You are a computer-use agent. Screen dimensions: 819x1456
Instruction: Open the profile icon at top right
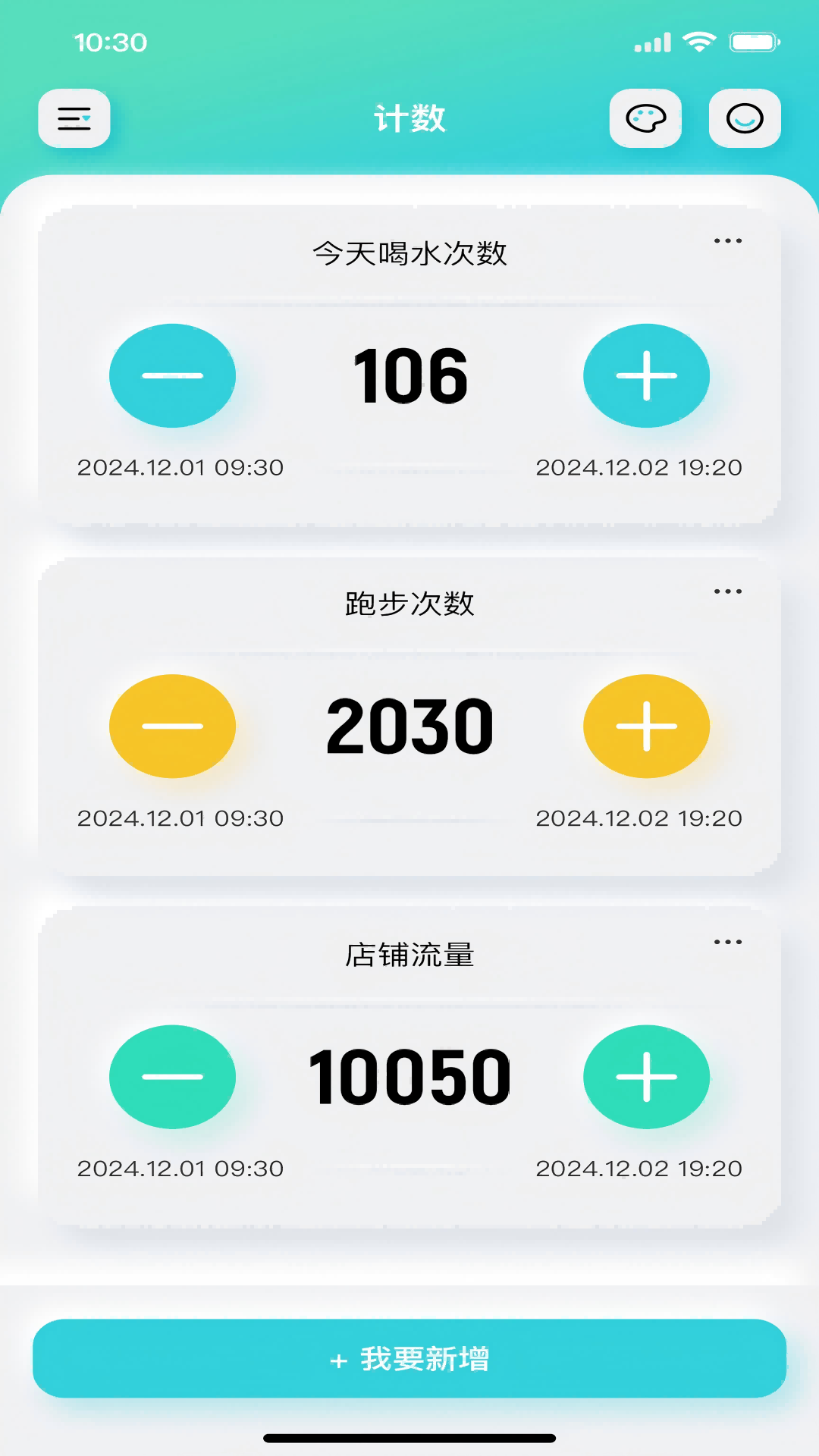745,118
